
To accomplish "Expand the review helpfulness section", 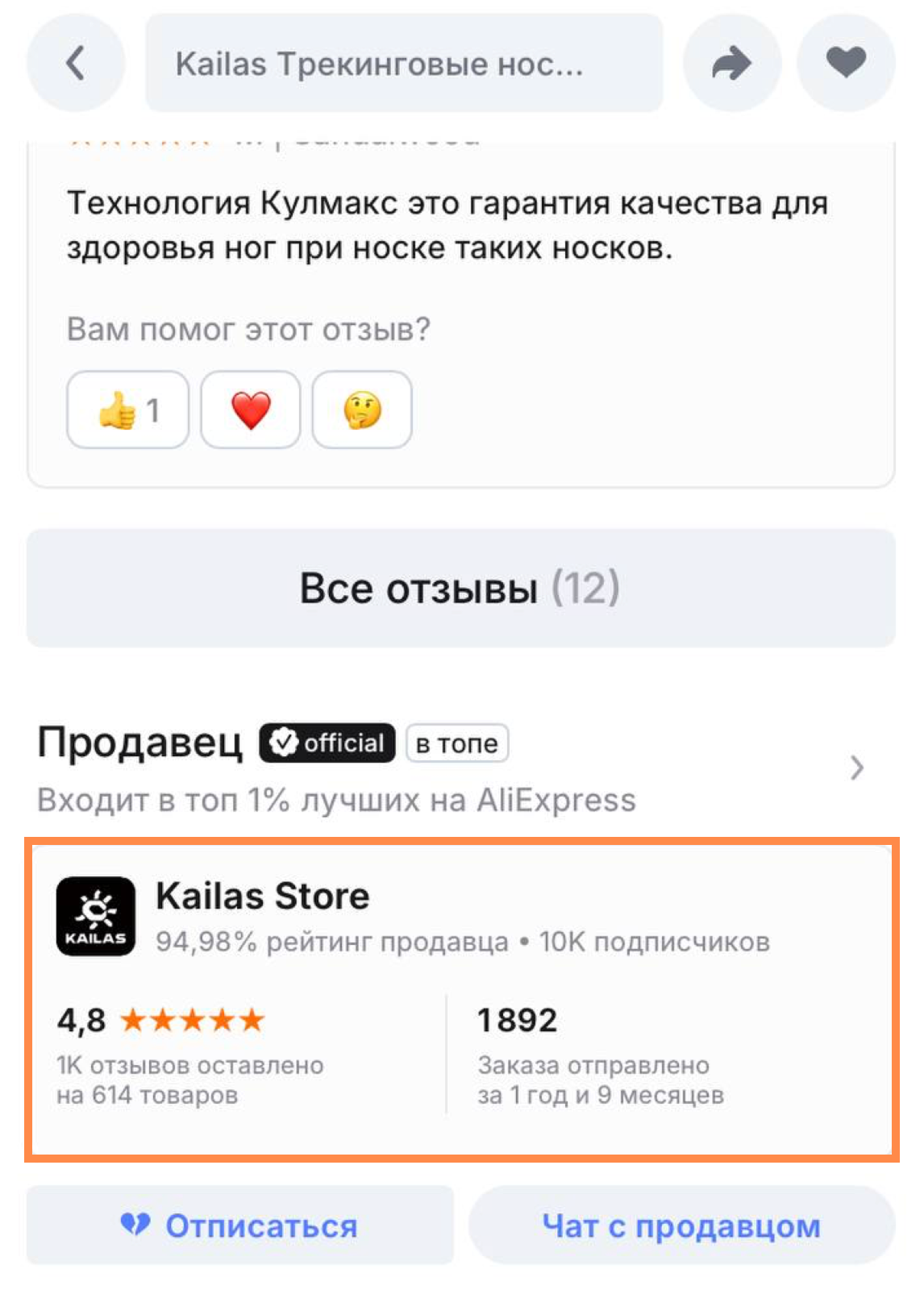I will click(x=248, y=327).
